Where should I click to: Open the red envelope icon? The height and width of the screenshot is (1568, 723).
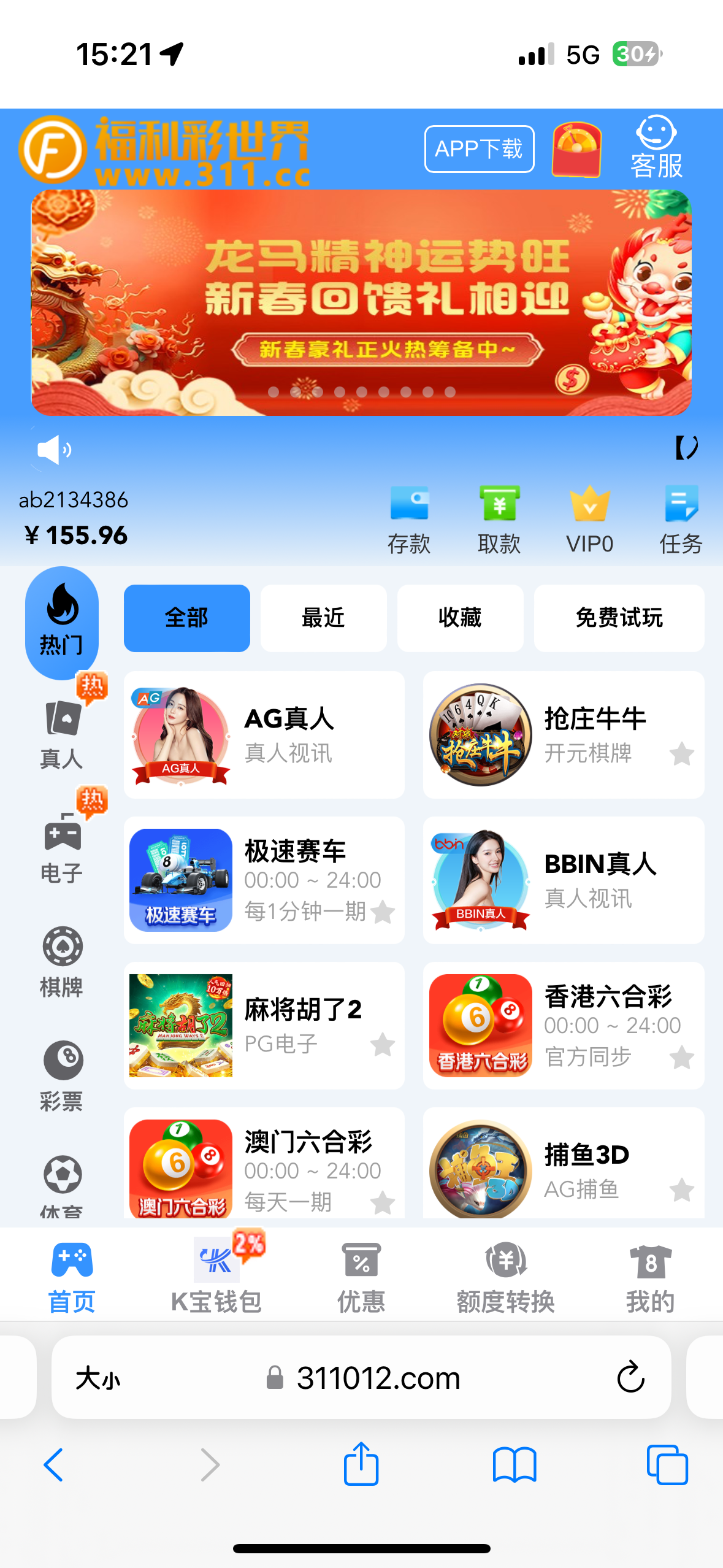[x=576, y=149]
